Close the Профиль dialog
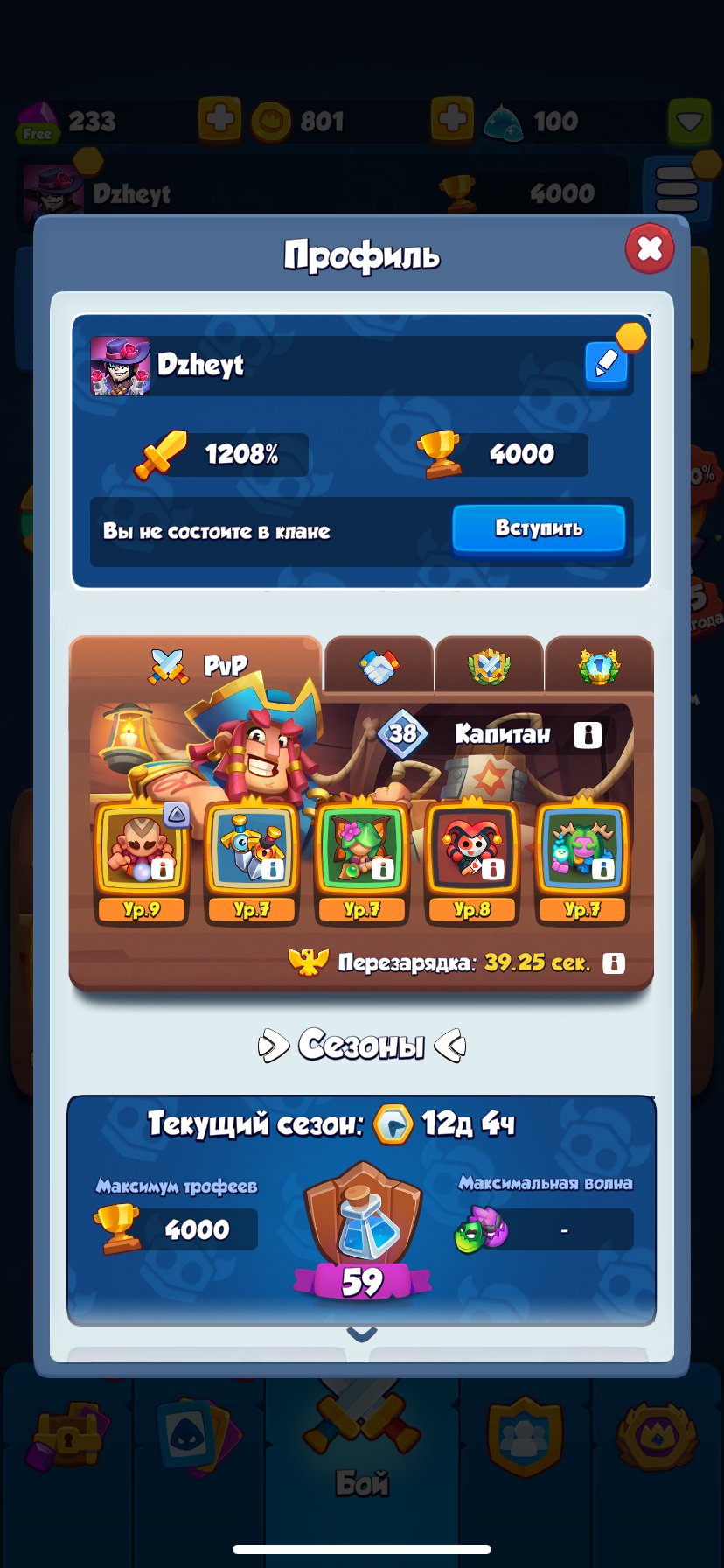724x1568 pixels. coord(650,249)
